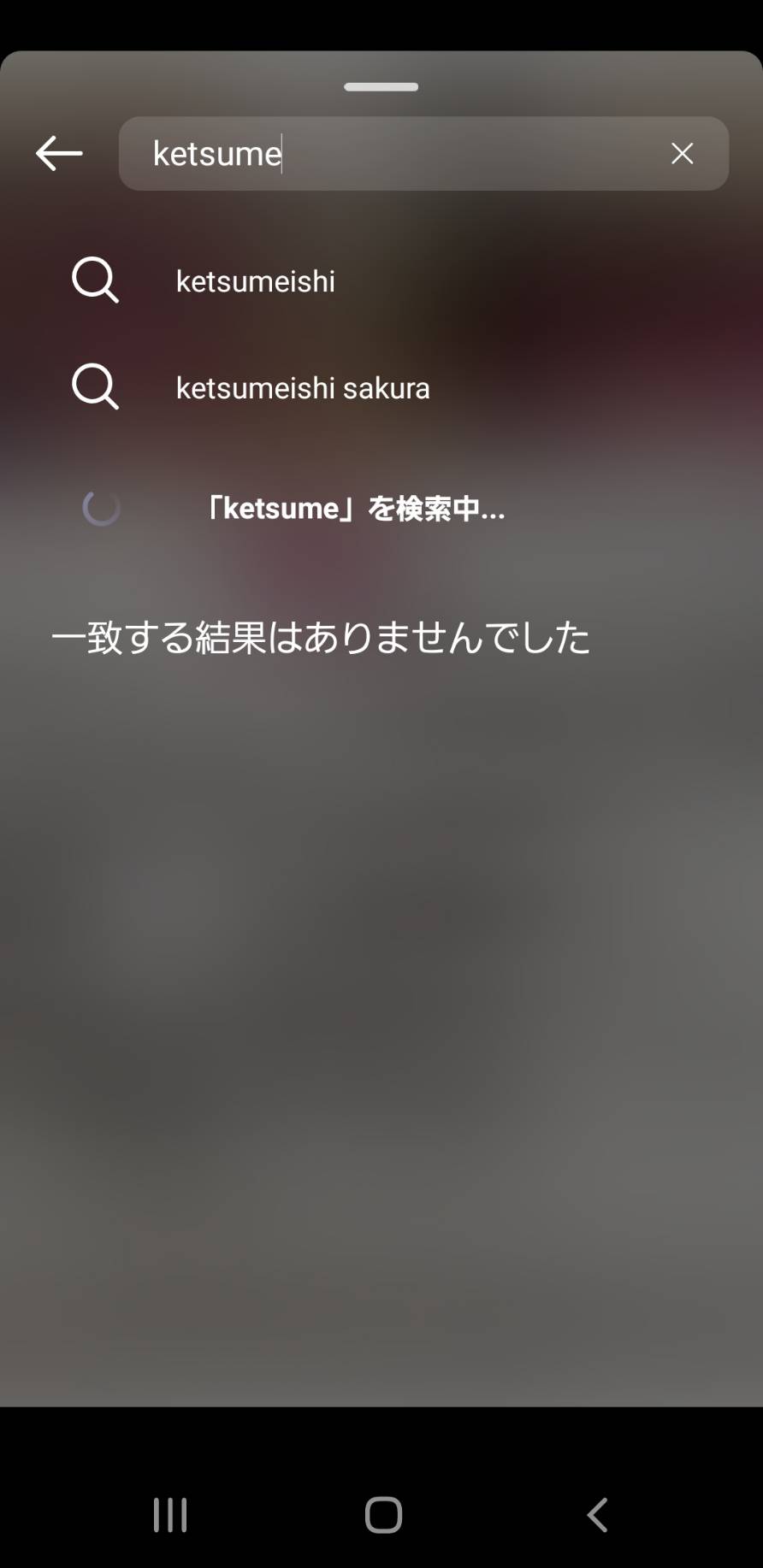The image size is (763, 1568).
Task: Choose the ketsumeishi sakura suggestion
Action: (381, 387)
